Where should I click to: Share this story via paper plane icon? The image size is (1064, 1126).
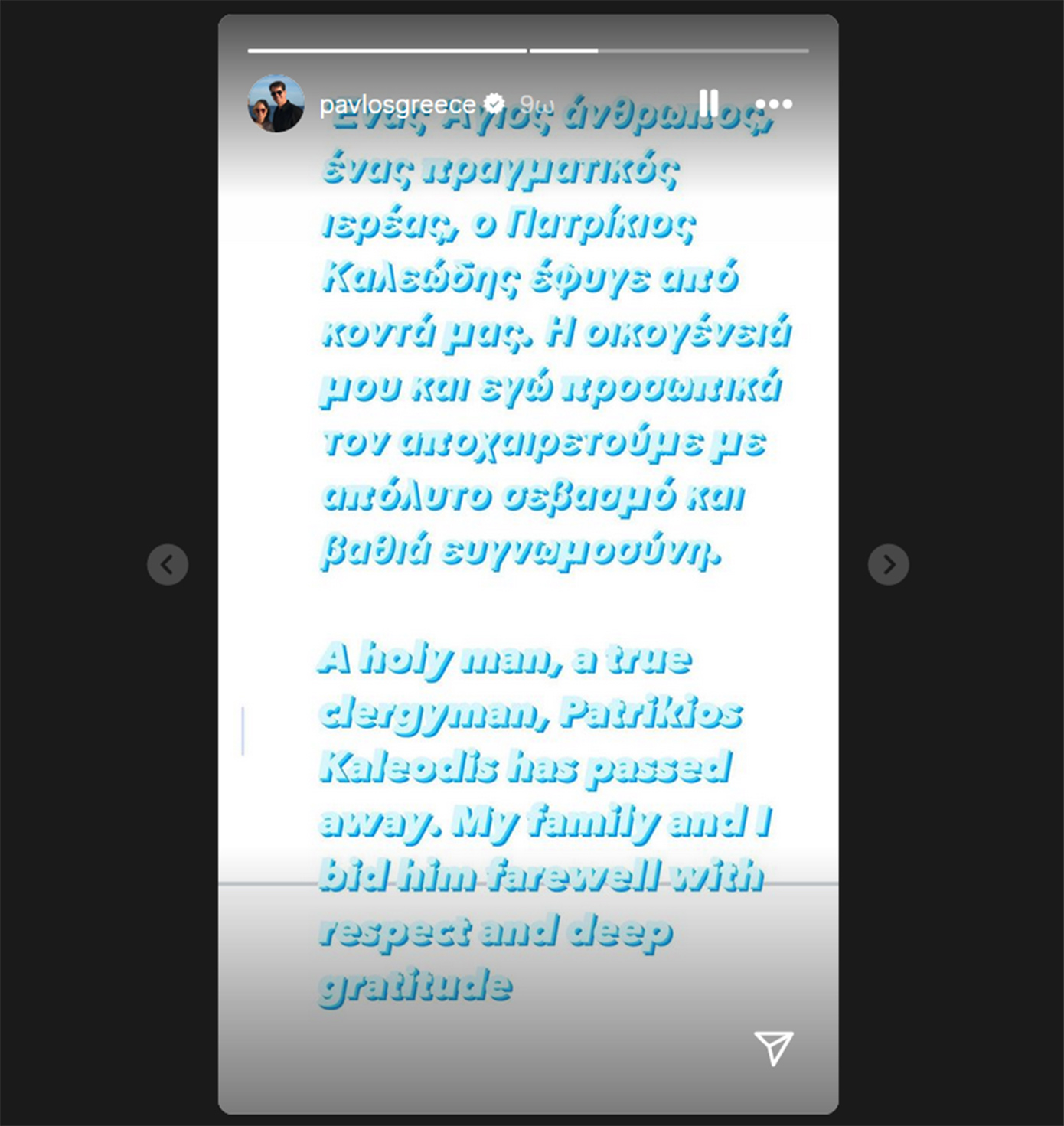coord(773,1047)
